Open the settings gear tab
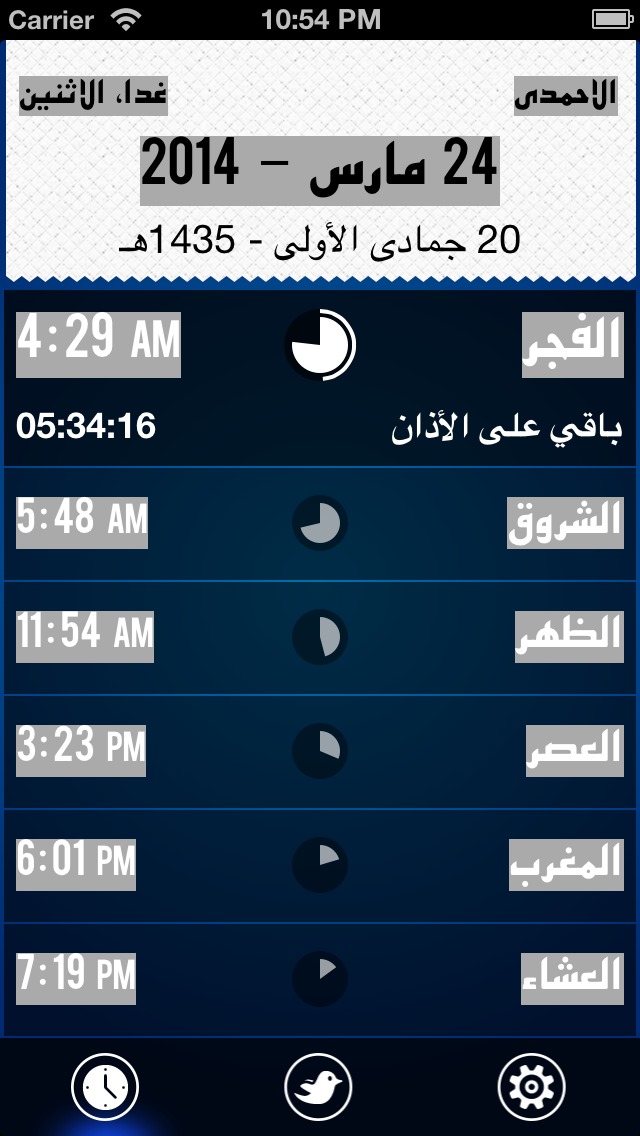Viewport: 640px width, 1136px height. point(531,1087)
